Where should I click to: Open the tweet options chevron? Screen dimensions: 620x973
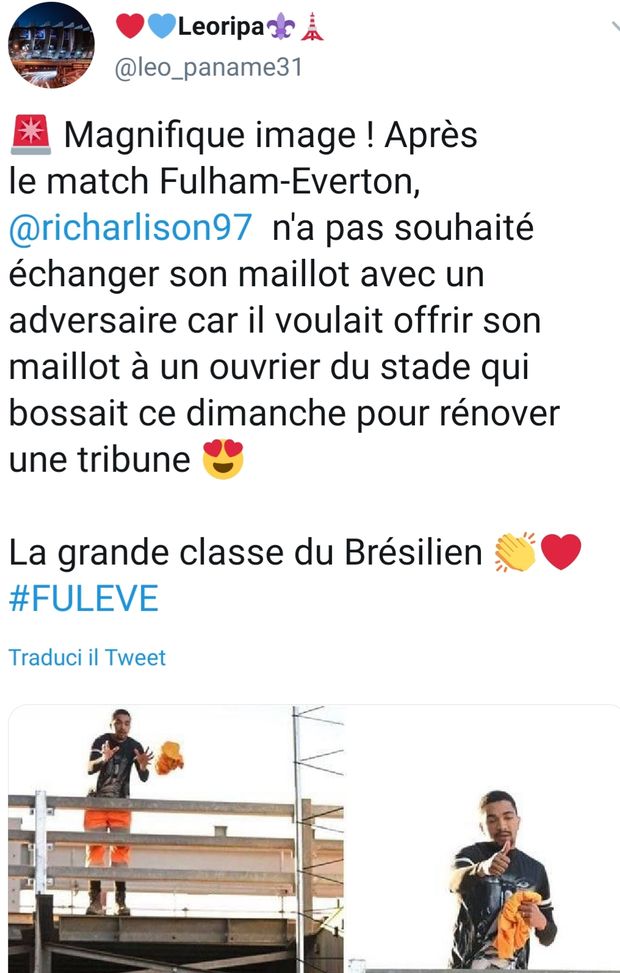(614, 29)
